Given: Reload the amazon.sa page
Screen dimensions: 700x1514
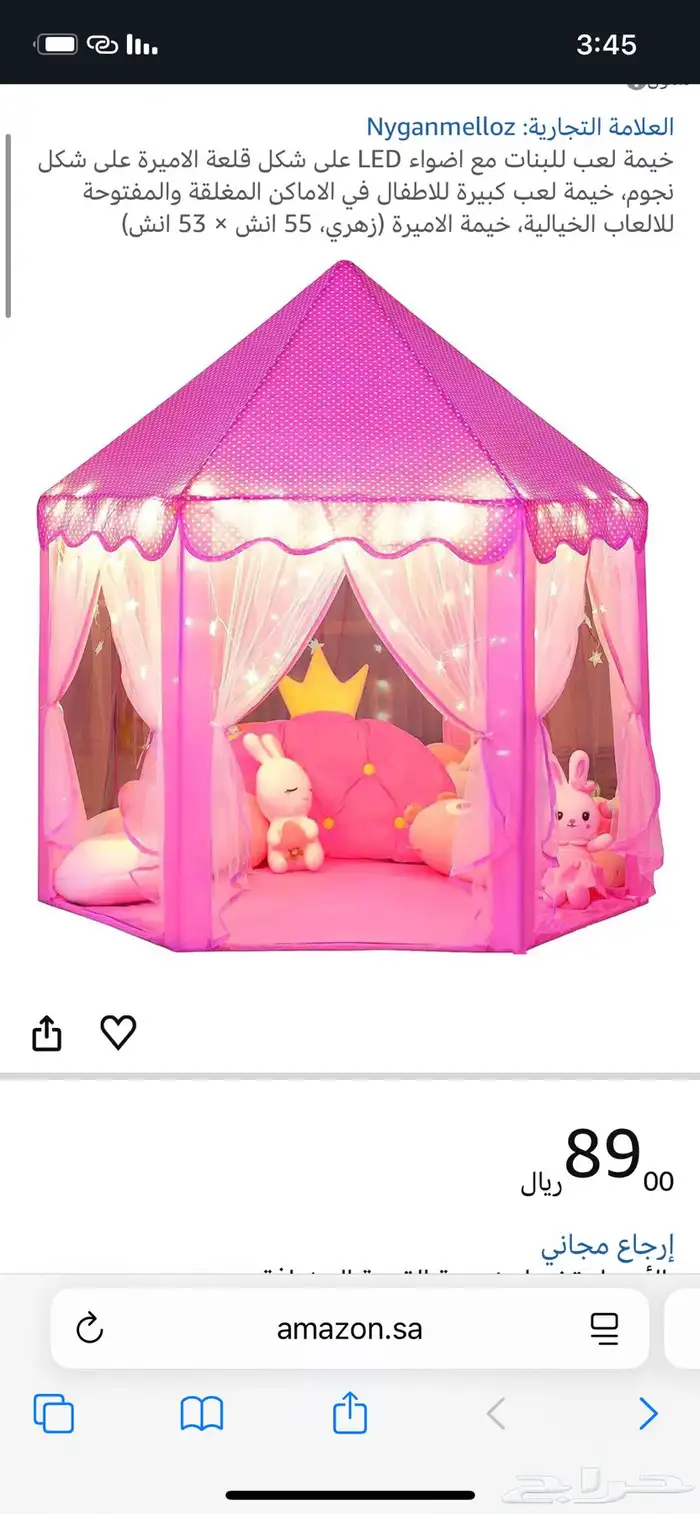Looking at the screenshot, I should (90, 1328).
